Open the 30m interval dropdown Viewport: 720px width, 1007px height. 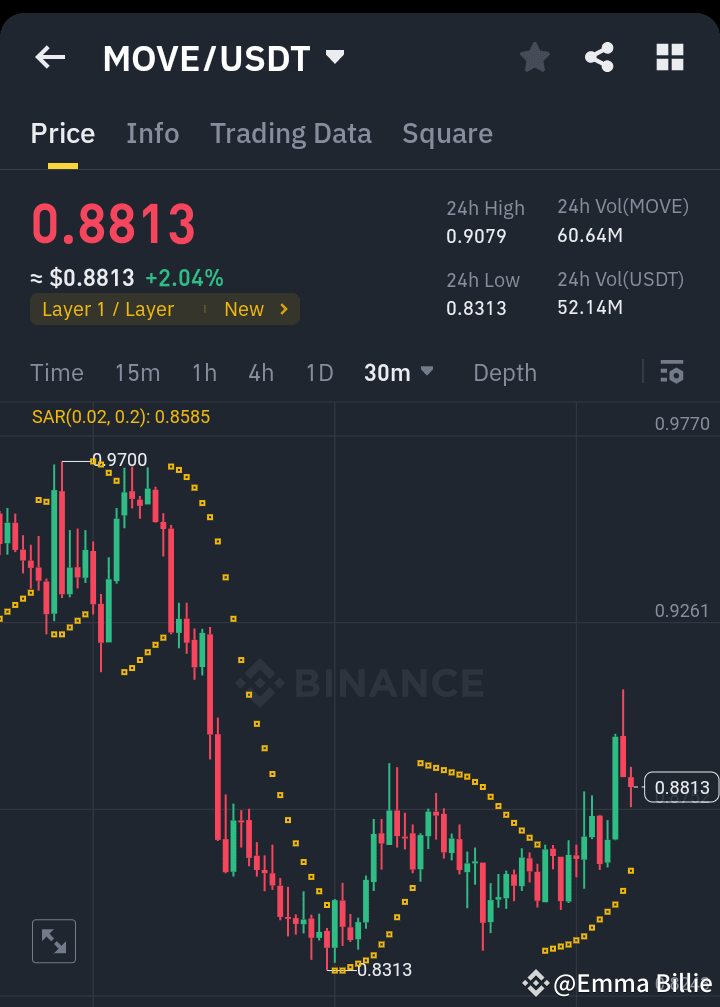[x=398, y=372]
